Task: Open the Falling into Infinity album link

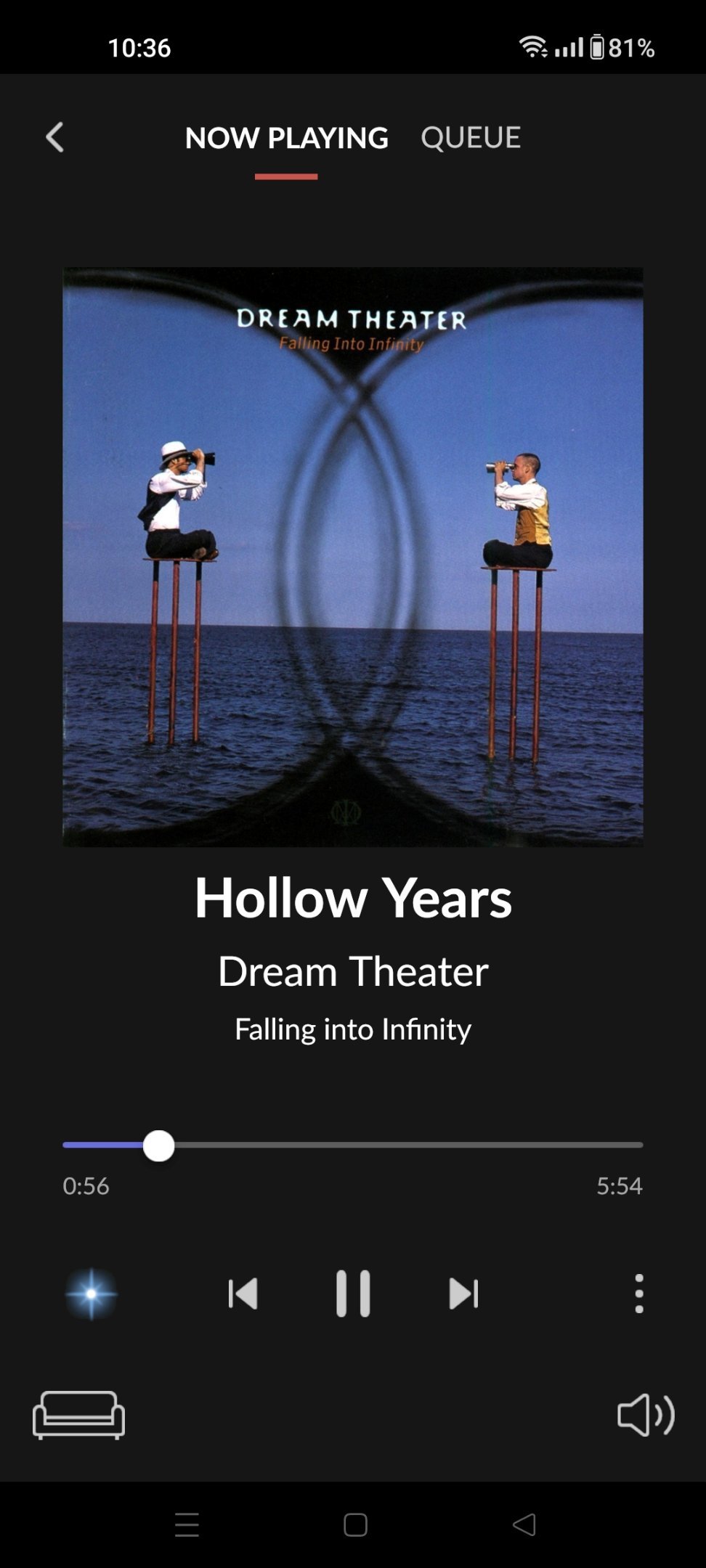Action: [353, 1029]
